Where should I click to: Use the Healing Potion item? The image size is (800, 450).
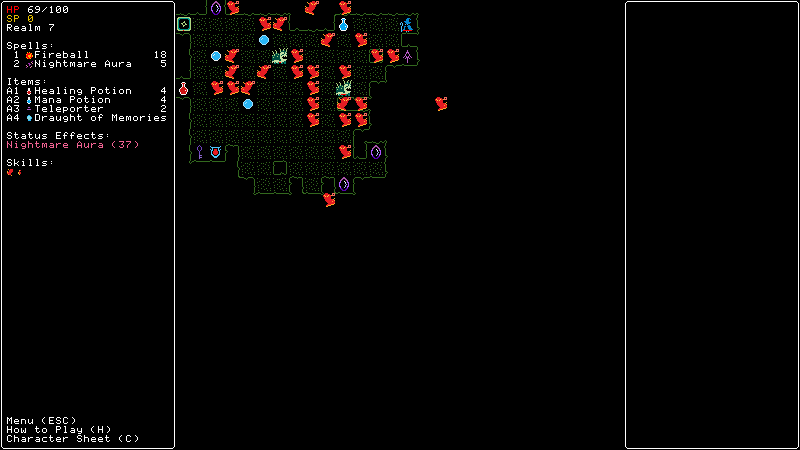(x=75, y=91)
